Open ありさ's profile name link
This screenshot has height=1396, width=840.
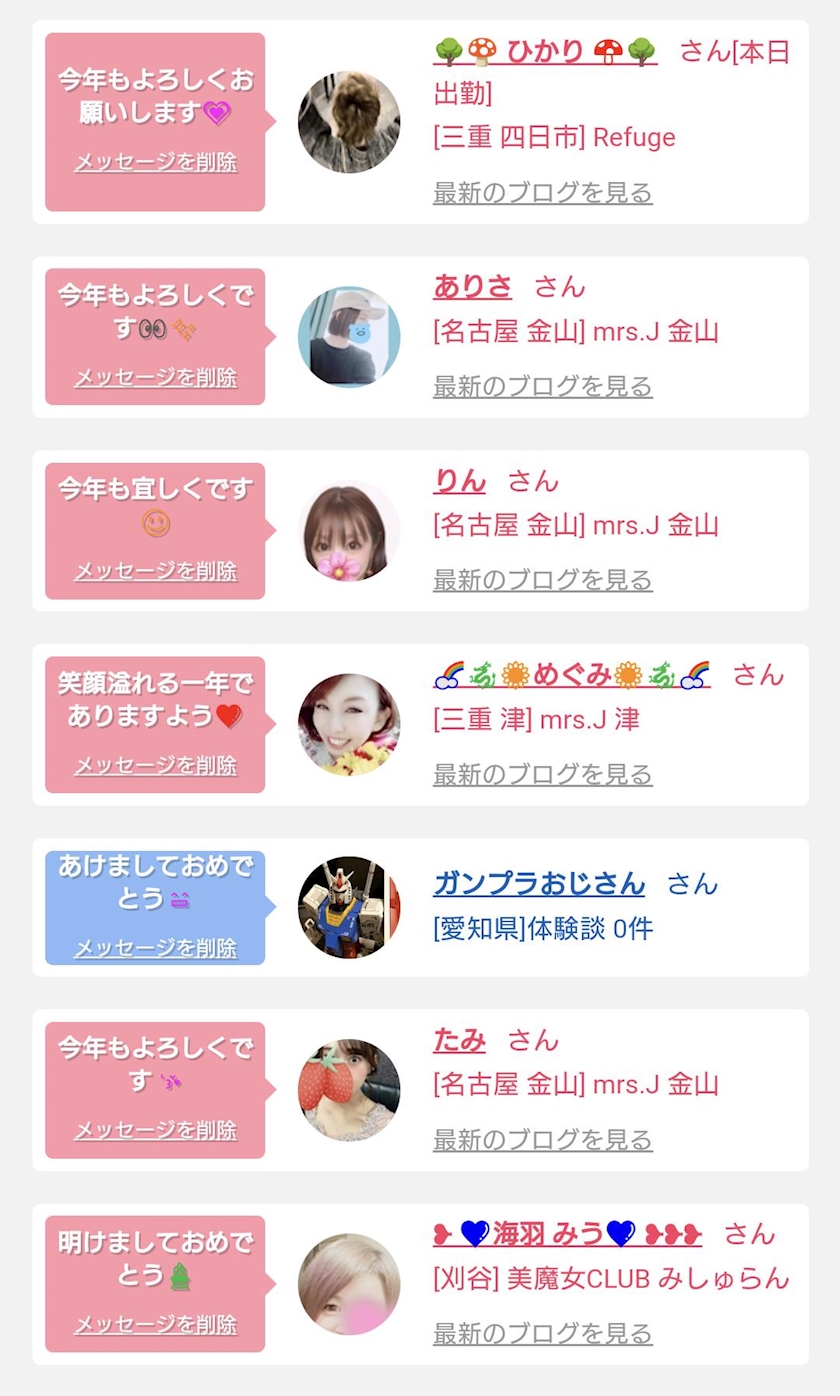coord(472,287)
